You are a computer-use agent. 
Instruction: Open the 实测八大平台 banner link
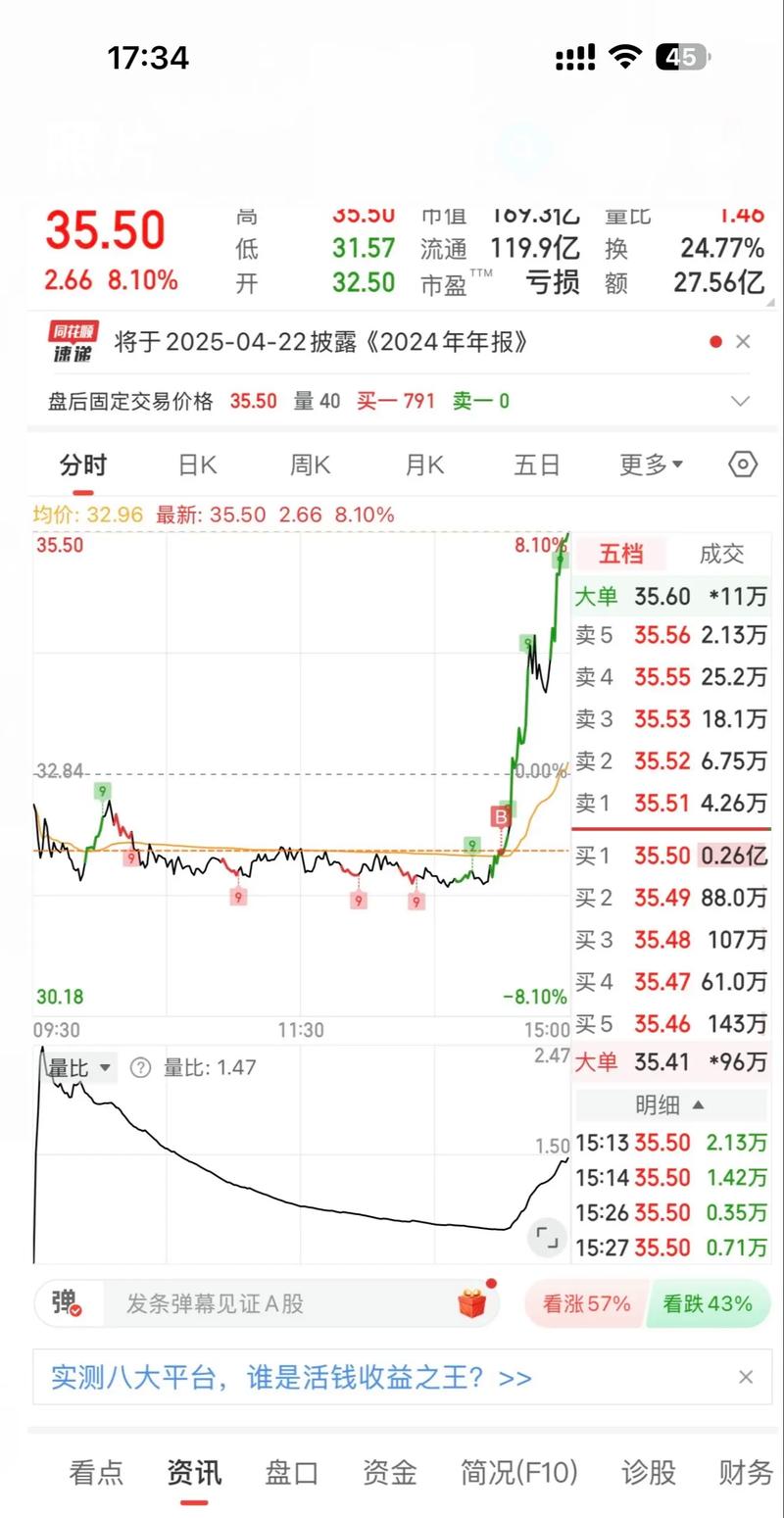click(x=291, y=1378)
